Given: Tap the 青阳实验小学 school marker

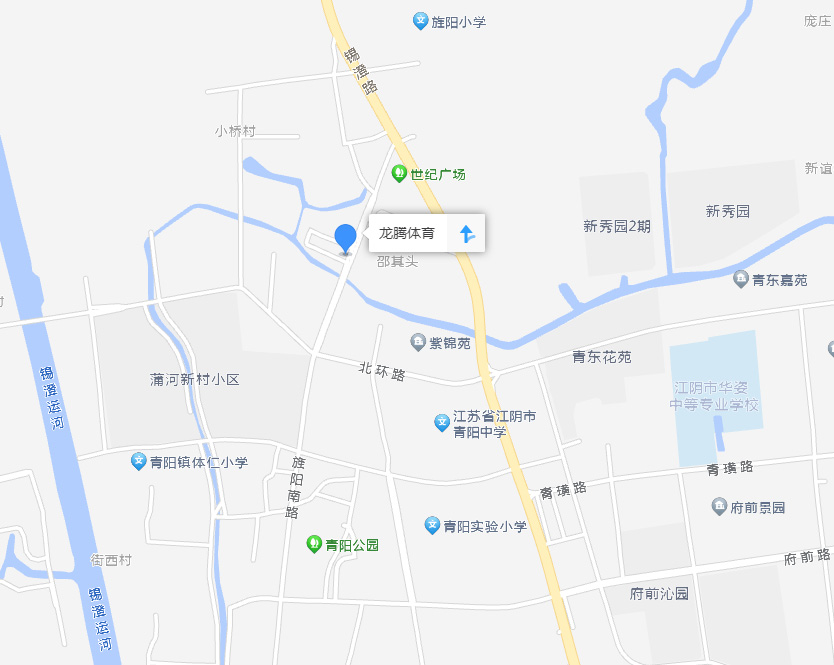Looking at the screenshot, I should (x=432, y=525).
